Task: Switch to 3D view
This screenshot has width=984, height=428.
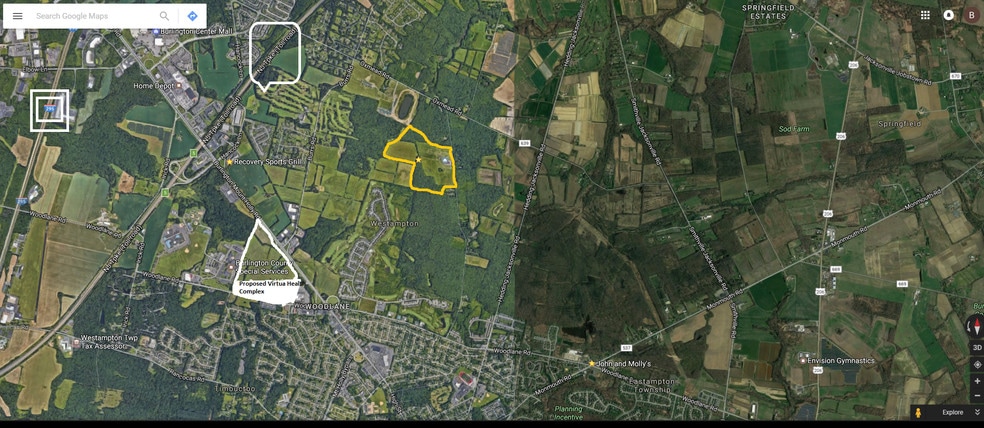Action: [x=977, y=347]
